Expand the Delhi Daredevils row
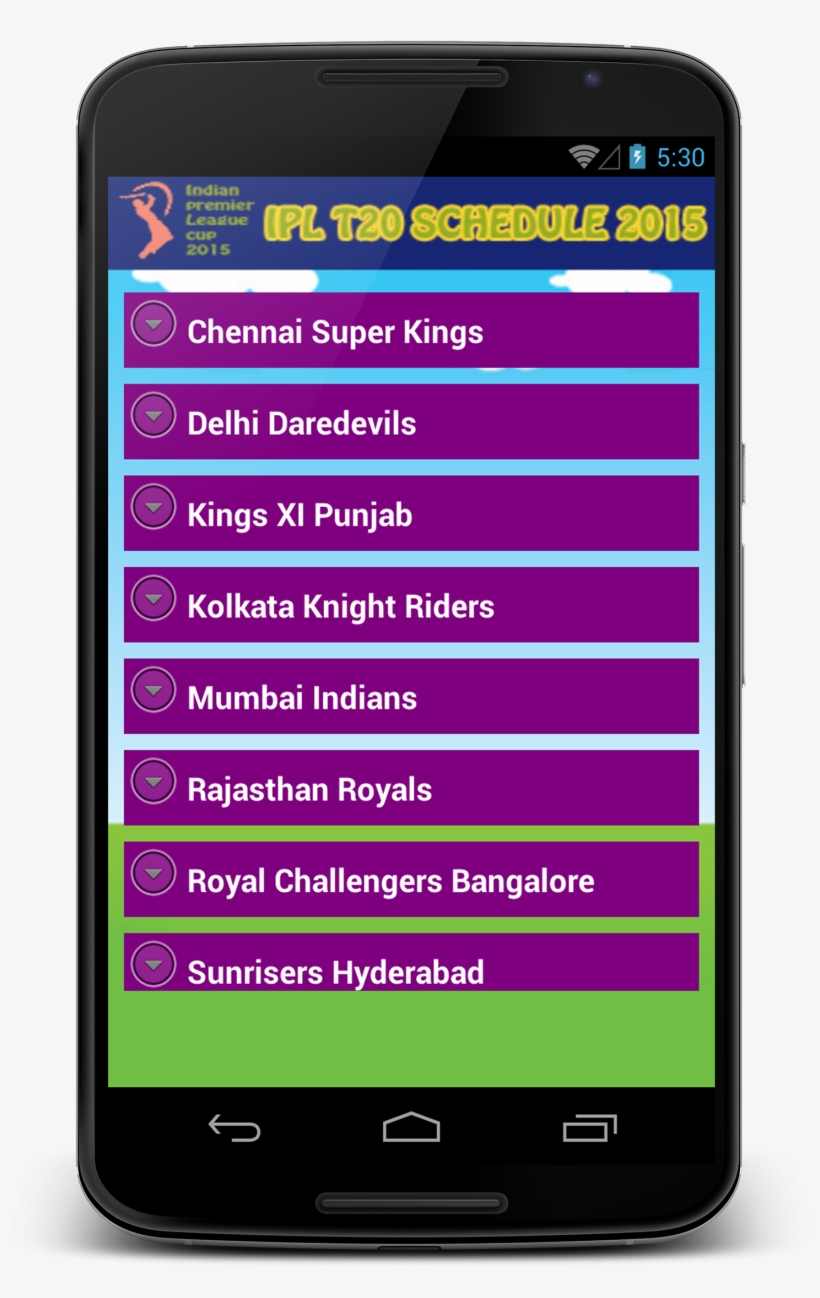 click(x=410, y=422)
